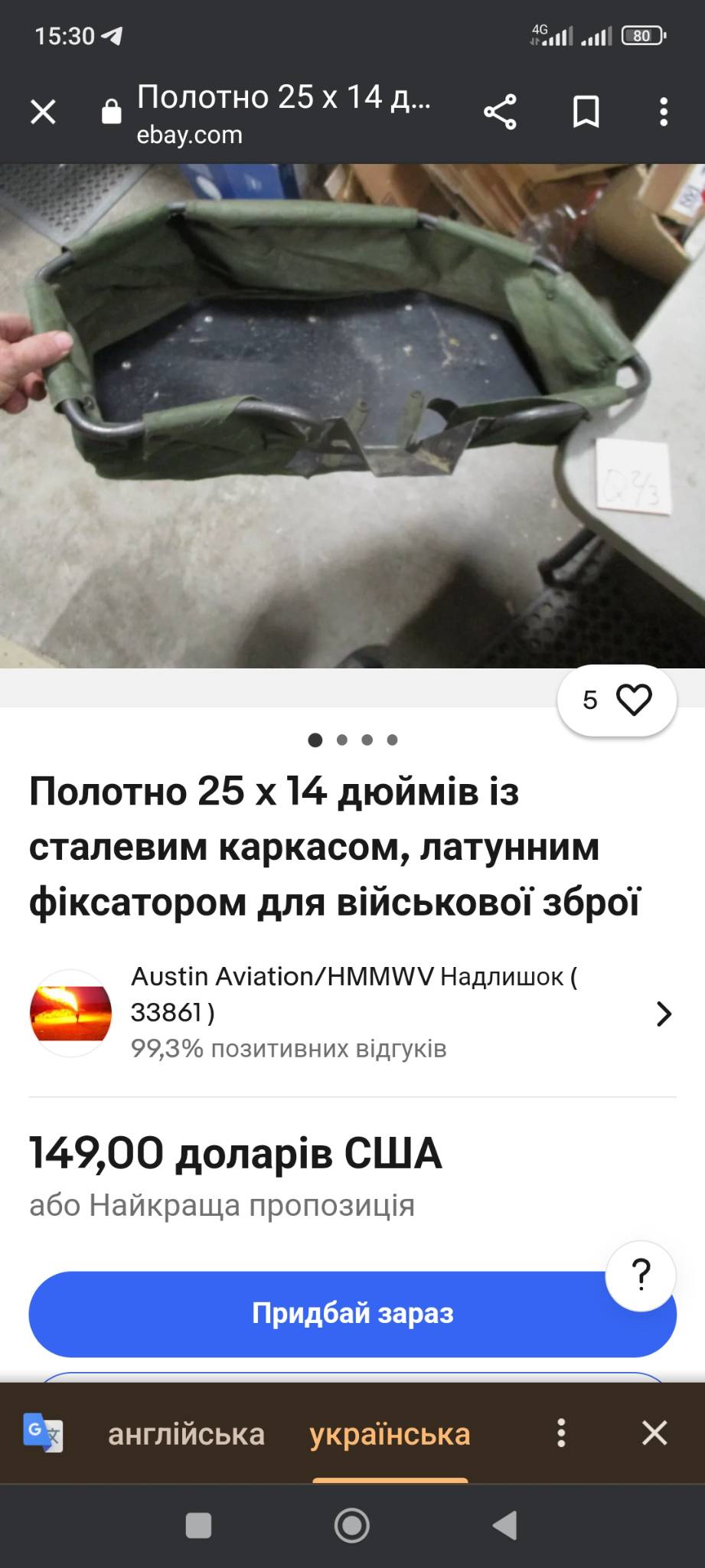Open the browser overflow menu
The image size is (705, 1568).
(x=664, y=113)
